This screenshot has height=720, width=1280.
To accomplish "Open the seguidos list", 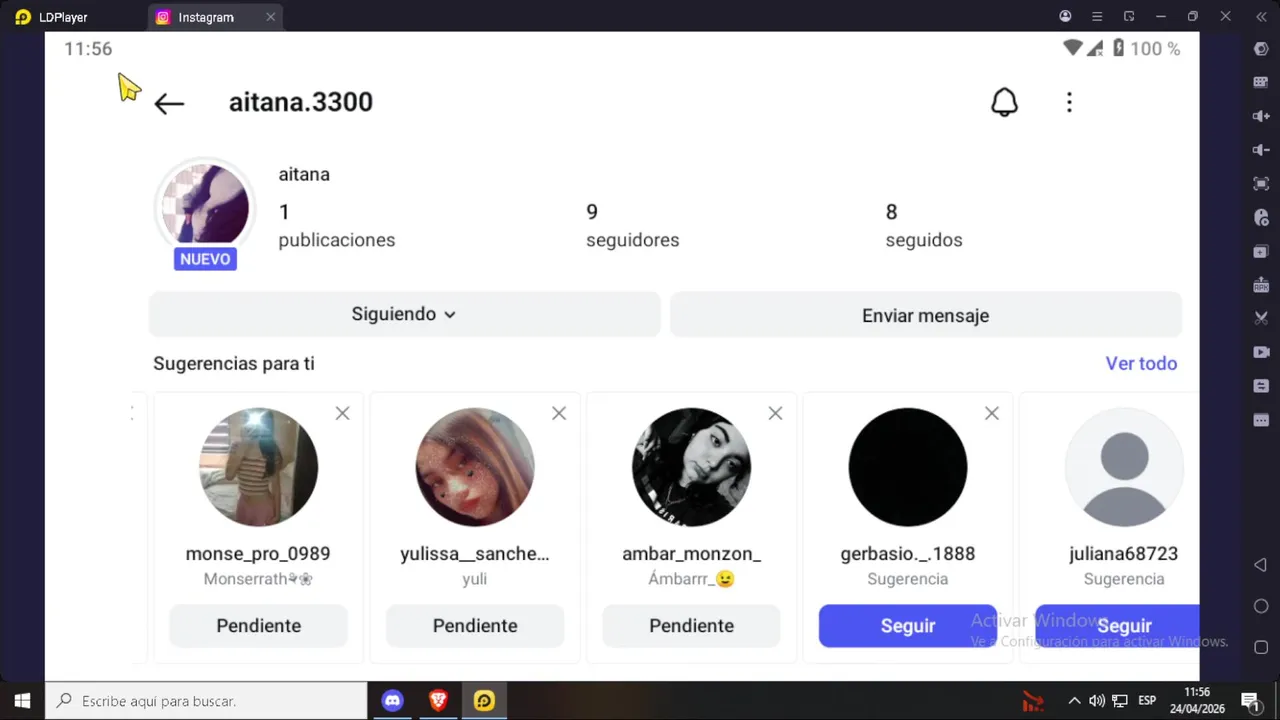I will click(923, 225).
